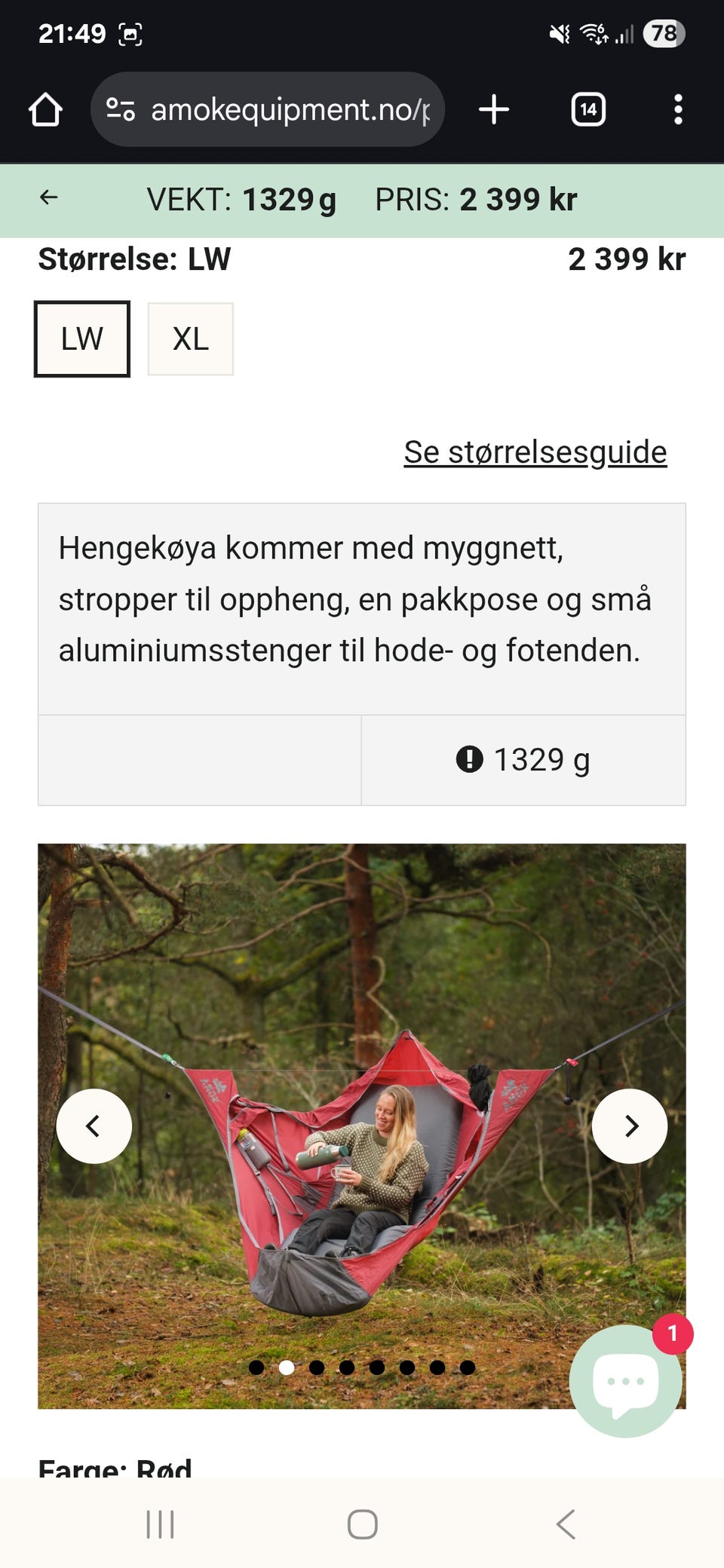Tap the new tab plus icon
The width and height of the screenshot is (724, 1568).
tap(495, 109)
